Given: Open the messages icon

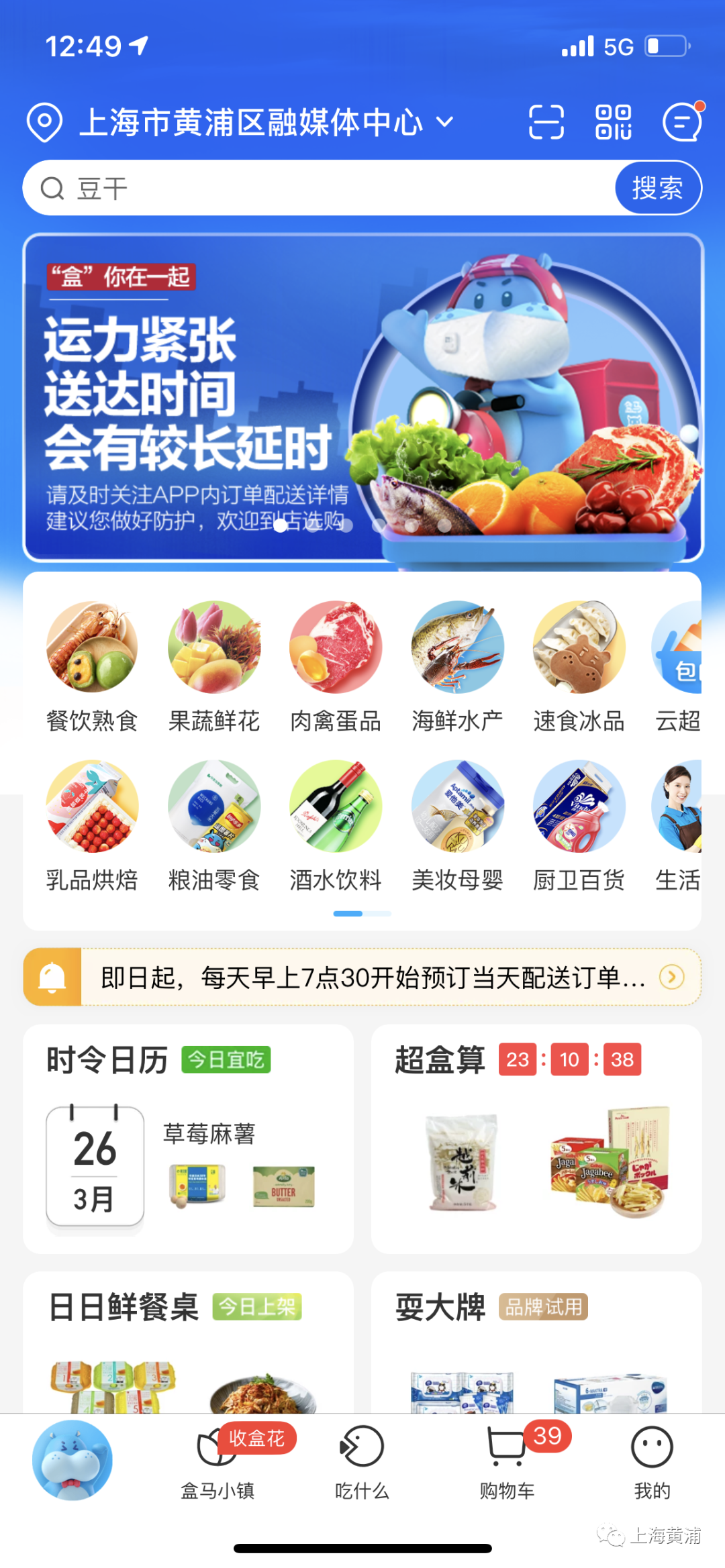Looking at the screenshot, I should click(682, 122).
